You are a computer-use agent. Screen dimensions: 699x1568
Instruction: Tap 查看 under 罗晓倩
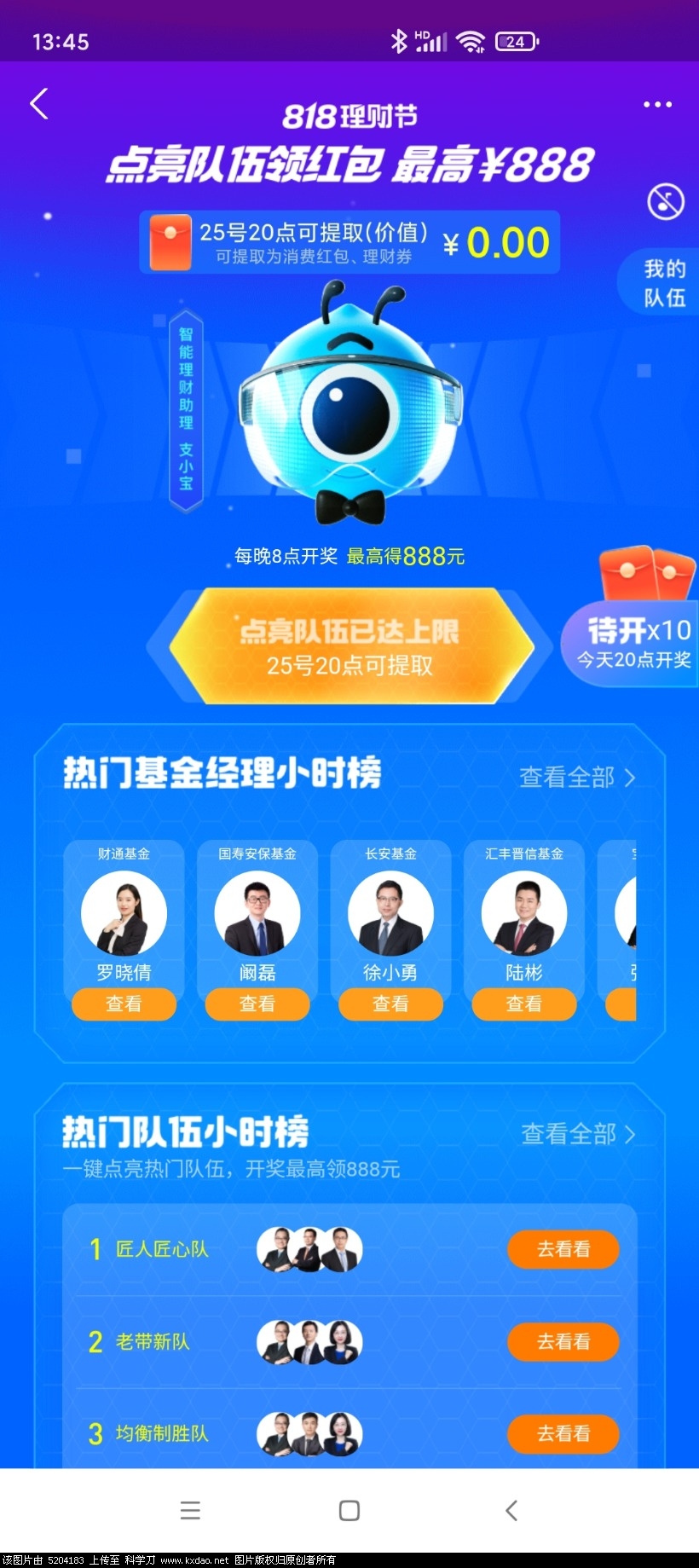(124, 1004)
